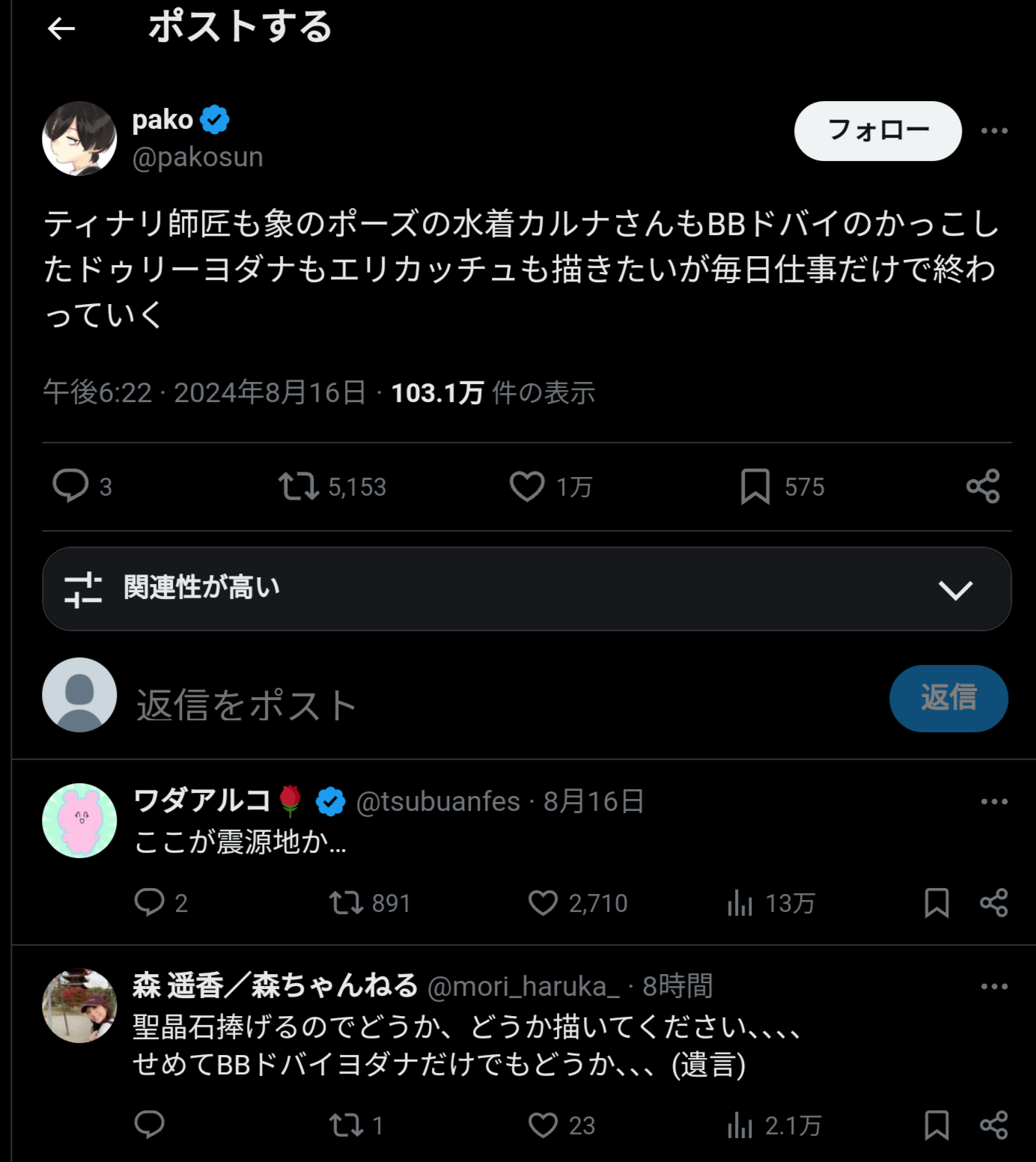The width and height of the screenshot is (1036, 1162).
Task: Open overflow menu on ワダアルコ's reply
Action: (994, 802)
